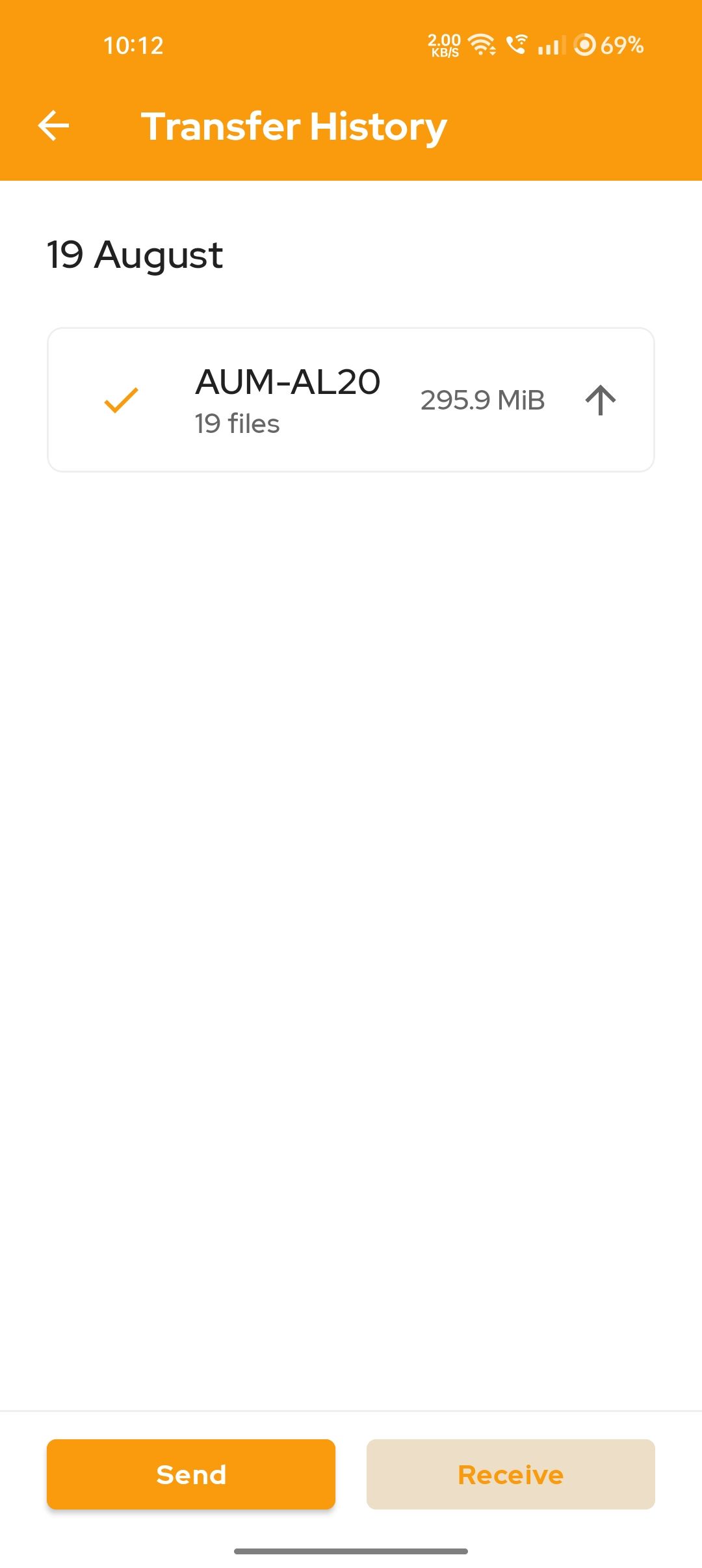Open the AUM-AL20 transfer entry
The image size is (702, 1568).
point(350,400)
